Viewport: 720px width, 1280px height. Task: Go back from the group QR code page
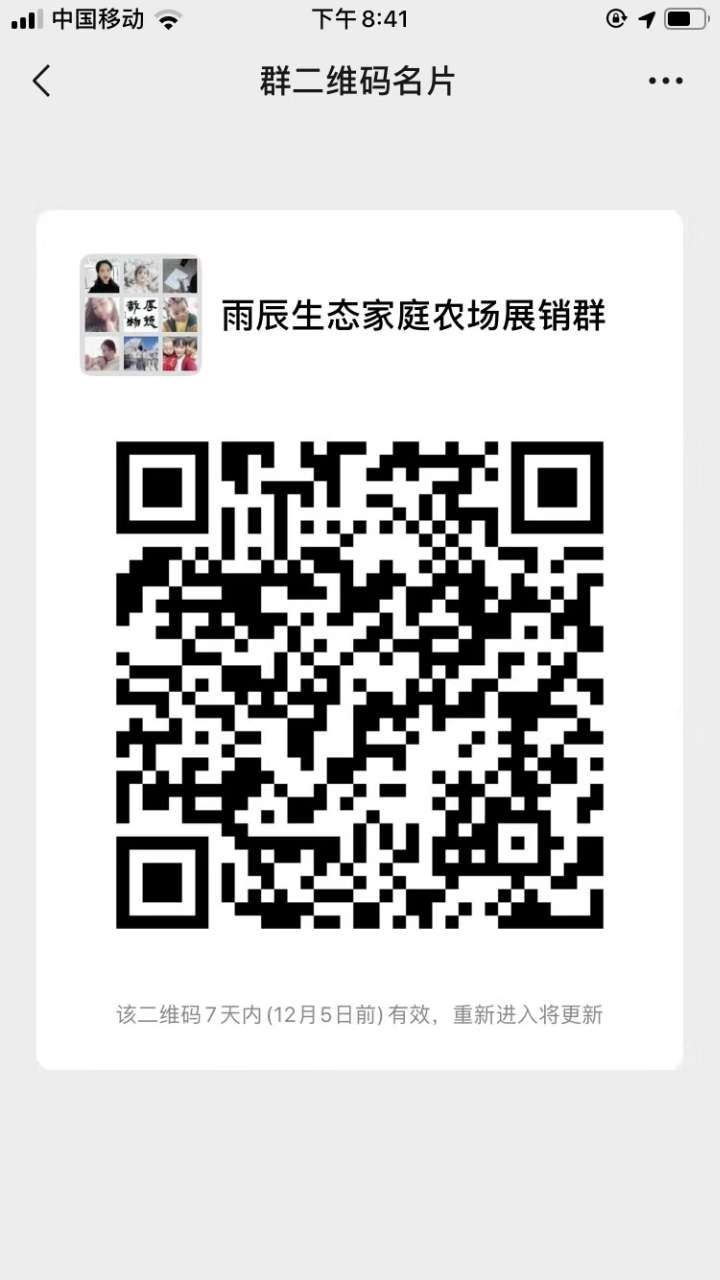[x=41, y=81]
